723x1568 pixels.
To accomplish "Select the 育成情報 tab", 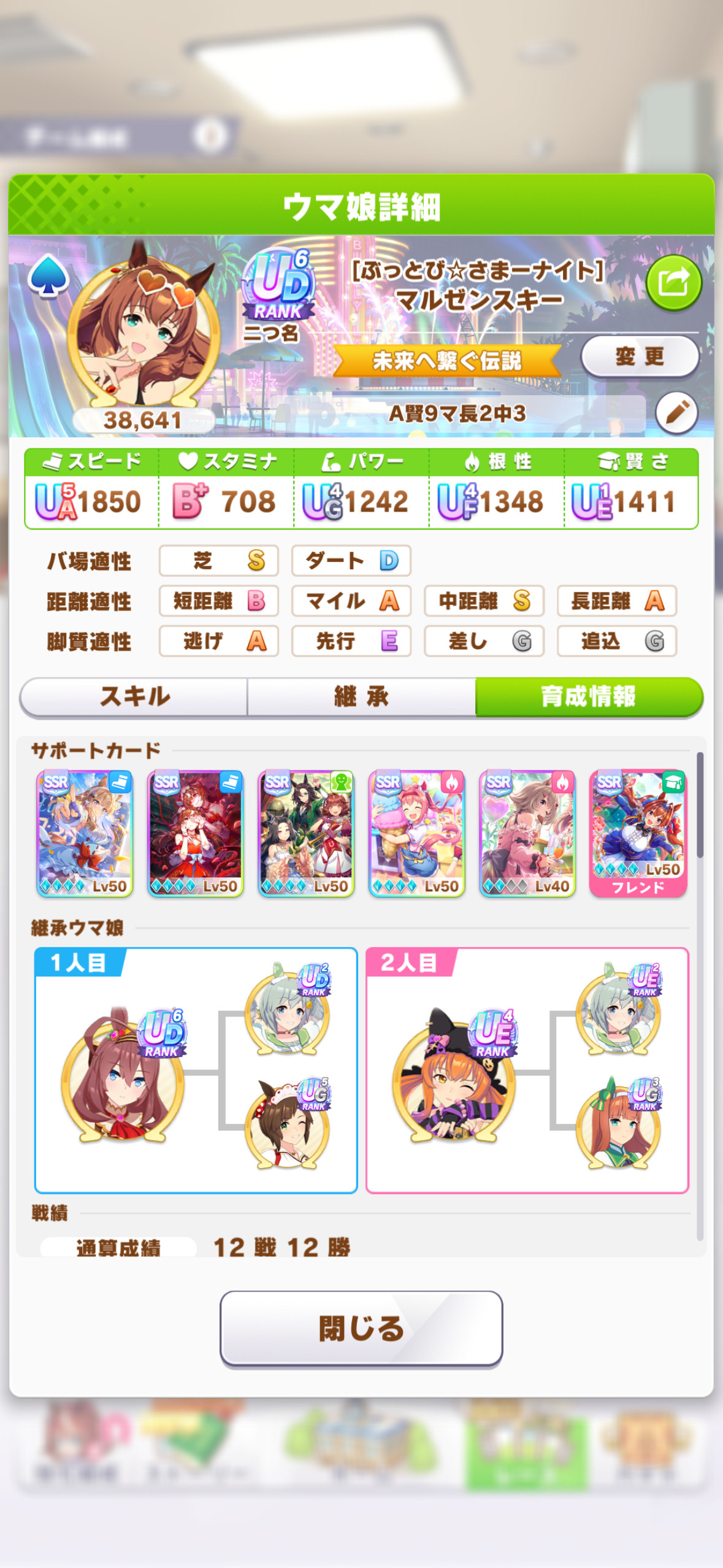I will point(589,697).
